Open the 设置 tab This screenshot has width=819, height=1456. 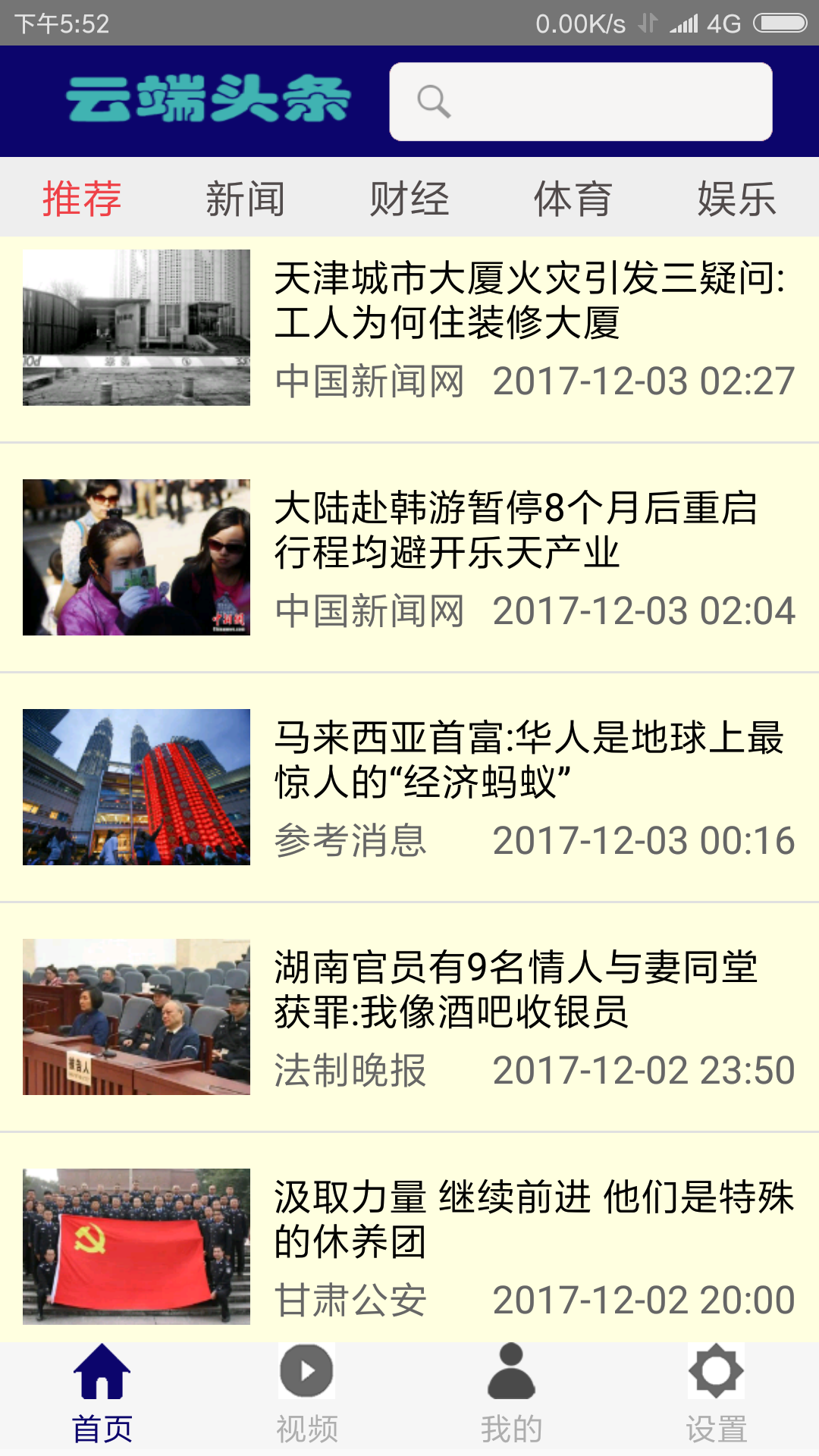pos(717,1394)
